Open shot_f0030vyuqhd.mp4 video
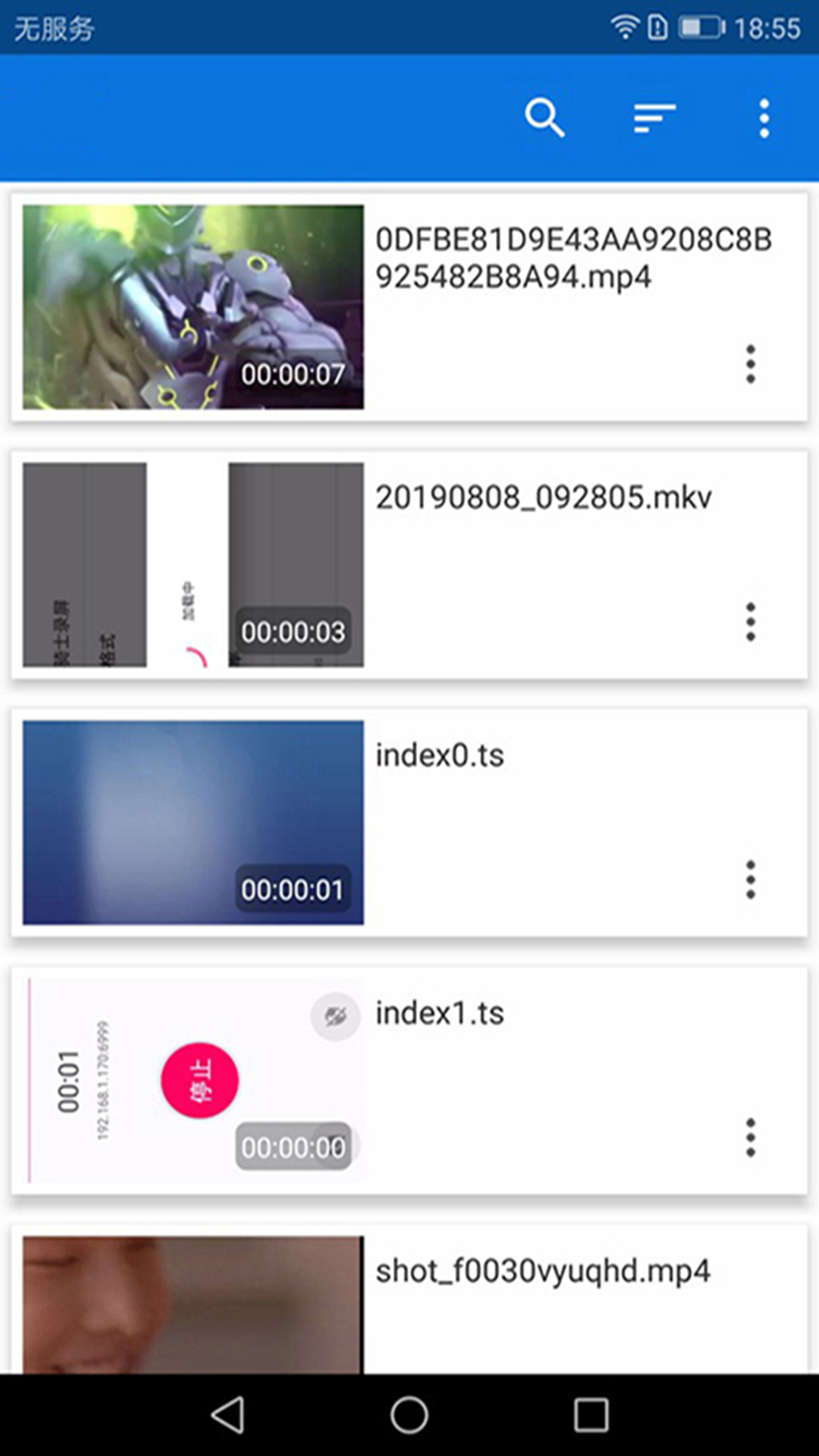This screenshot has height=1456, width=819. point(193,1304)
